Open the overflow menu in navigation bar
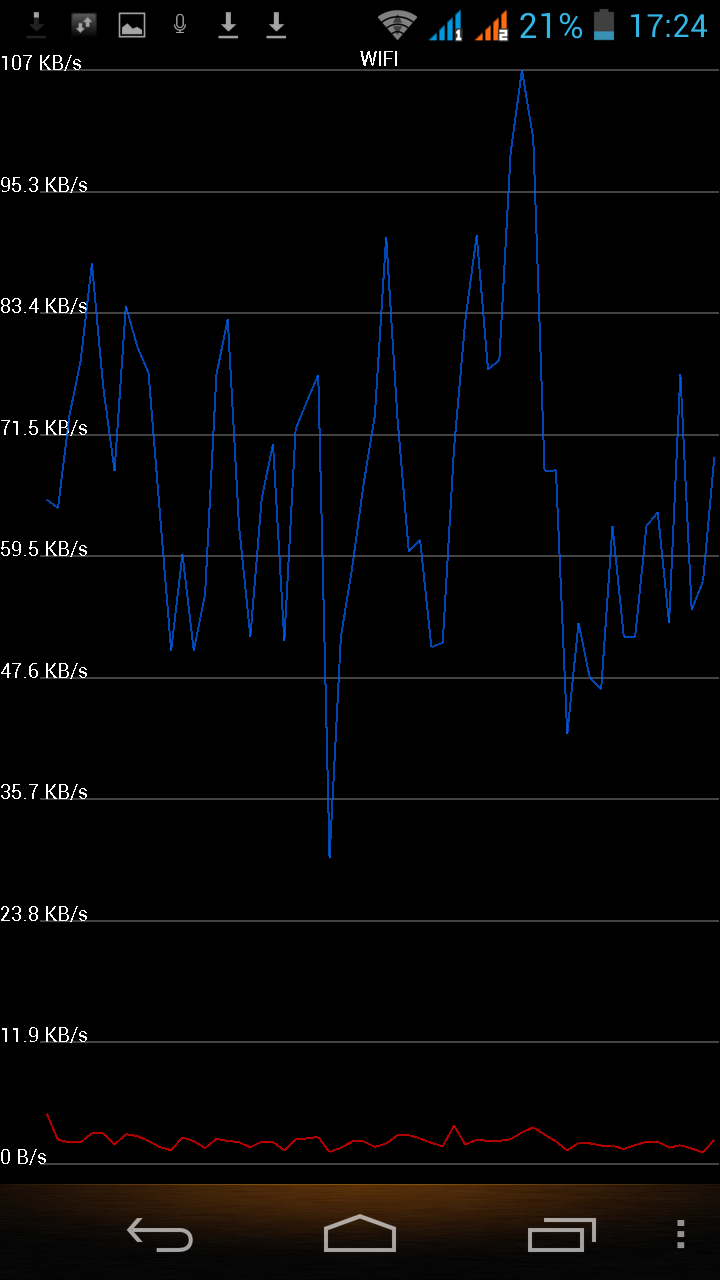The image size is (720, 1280). point(681,1235)
